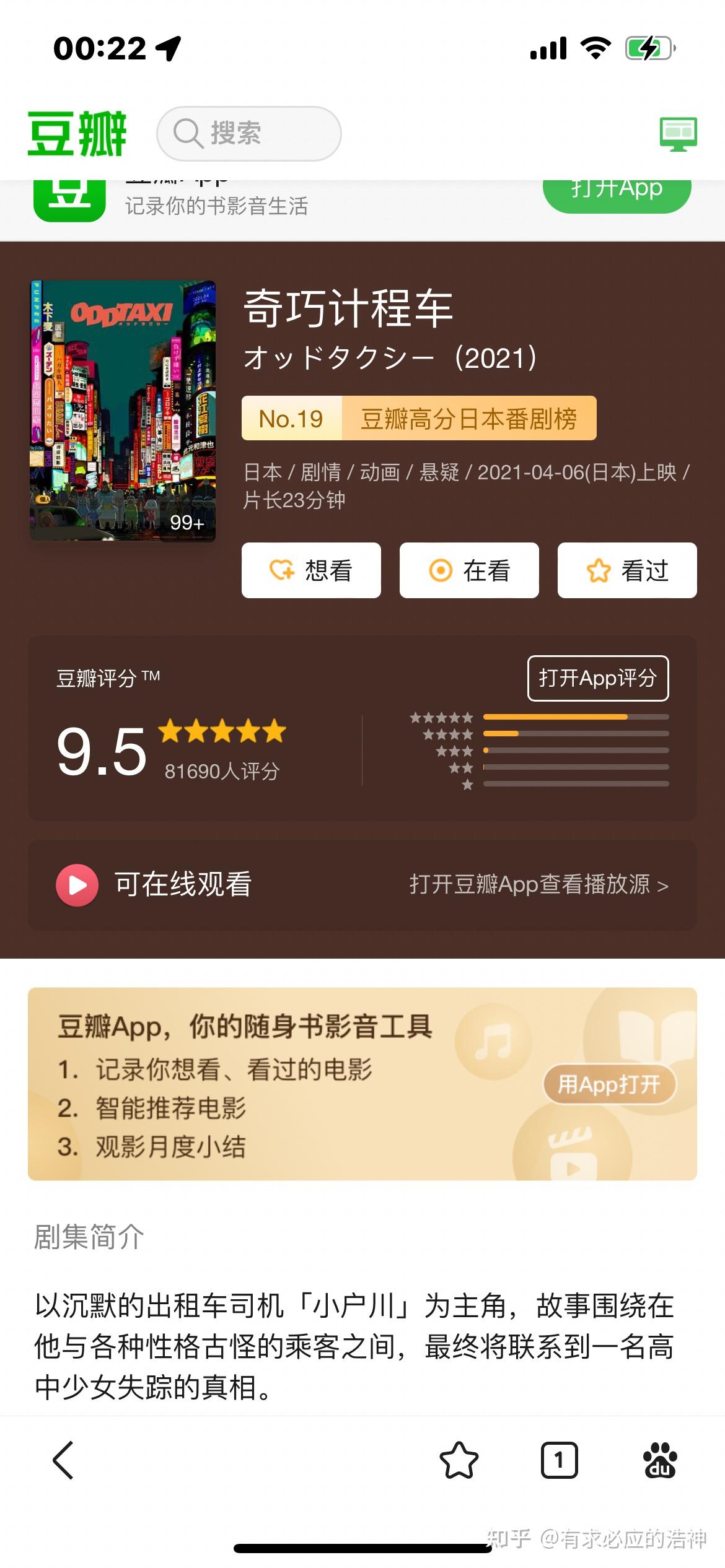Screen dimensions: 725x1568
Task: Mark the show as 想看
Action: pyautogui.click(x=311, y=570)
